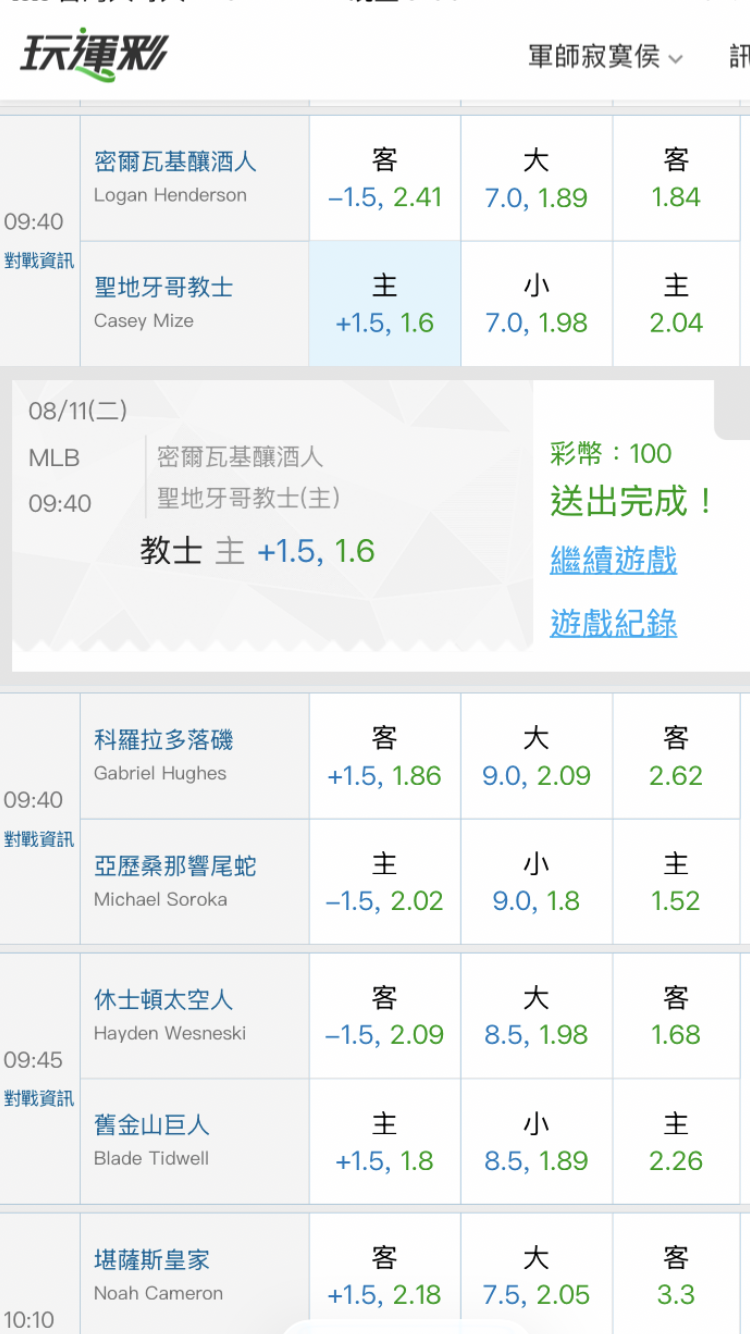Choose Padres 主 2.04 moneyline
This screenshot has height=1334, width=750.
point(676,304)
